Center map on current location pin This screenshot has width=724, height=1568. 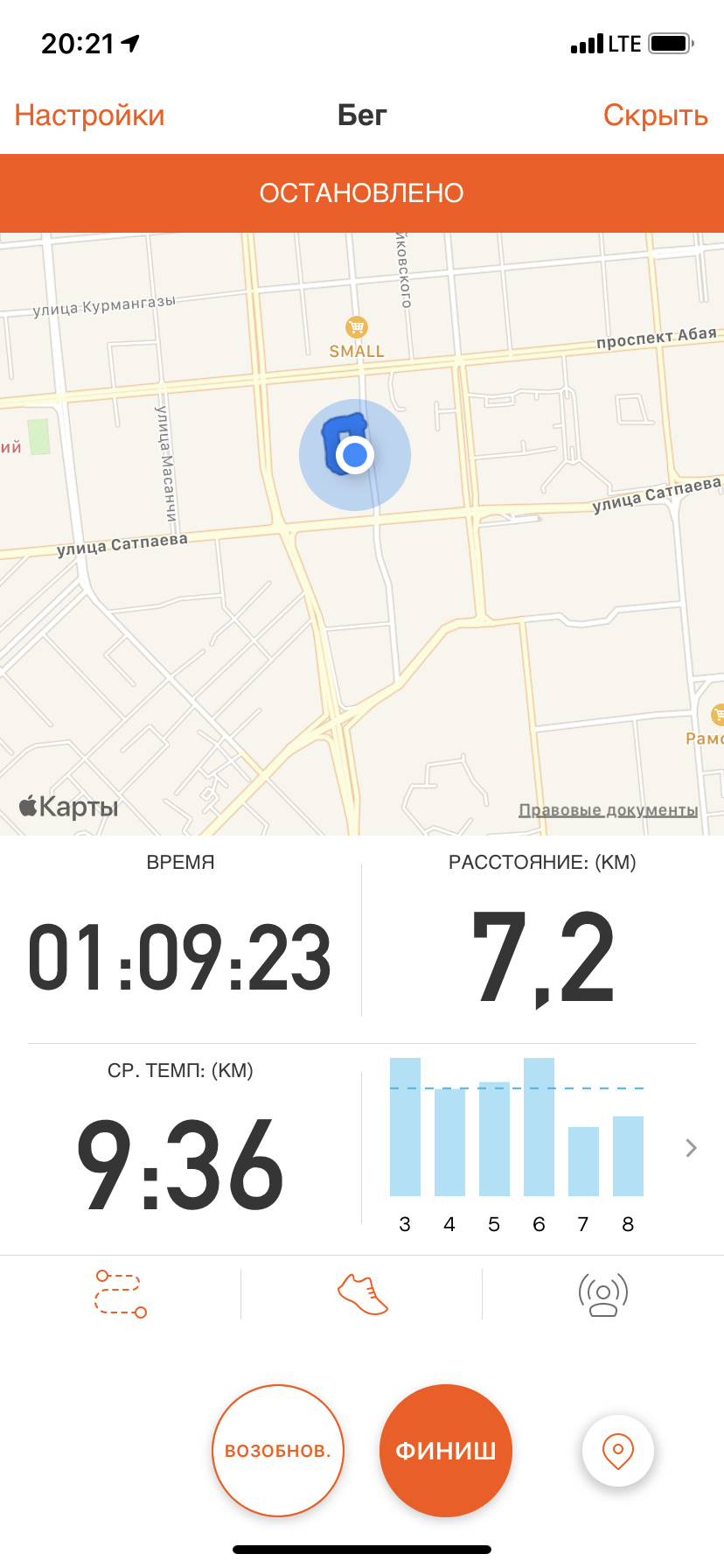(617, 1450)
